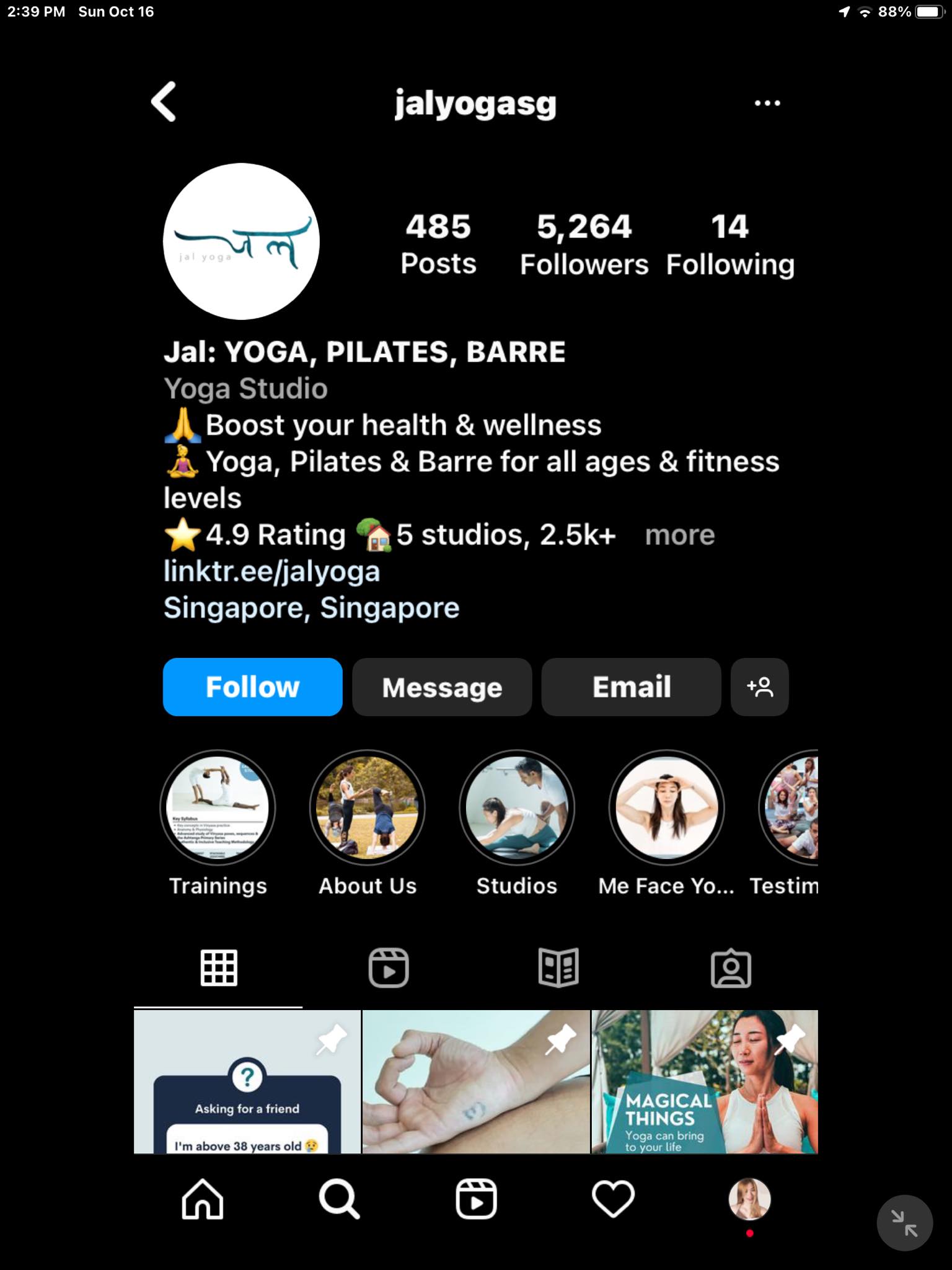Open the 'Magical Things' pinned post
Screen dimensions: 952x1270
point(705,1082)
